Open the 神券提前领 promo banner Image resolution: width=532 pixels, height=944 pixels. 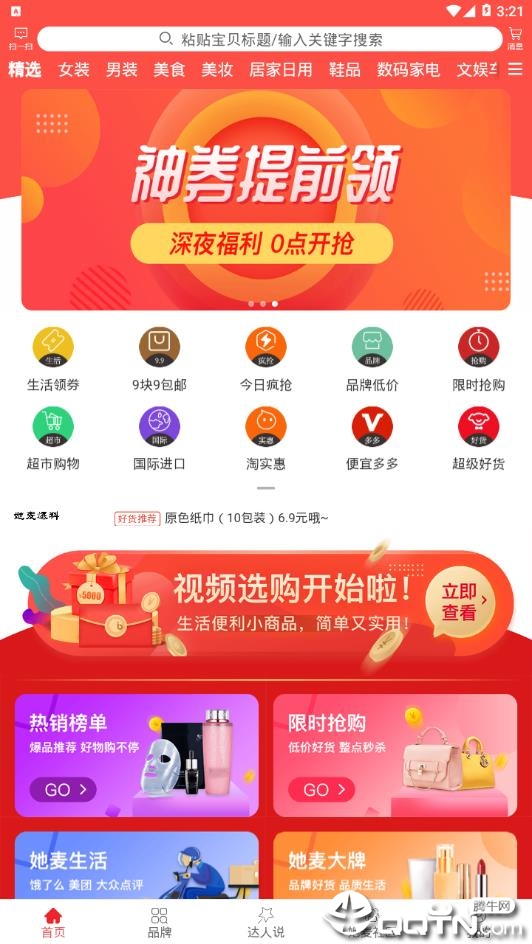(x=265, y=199)
